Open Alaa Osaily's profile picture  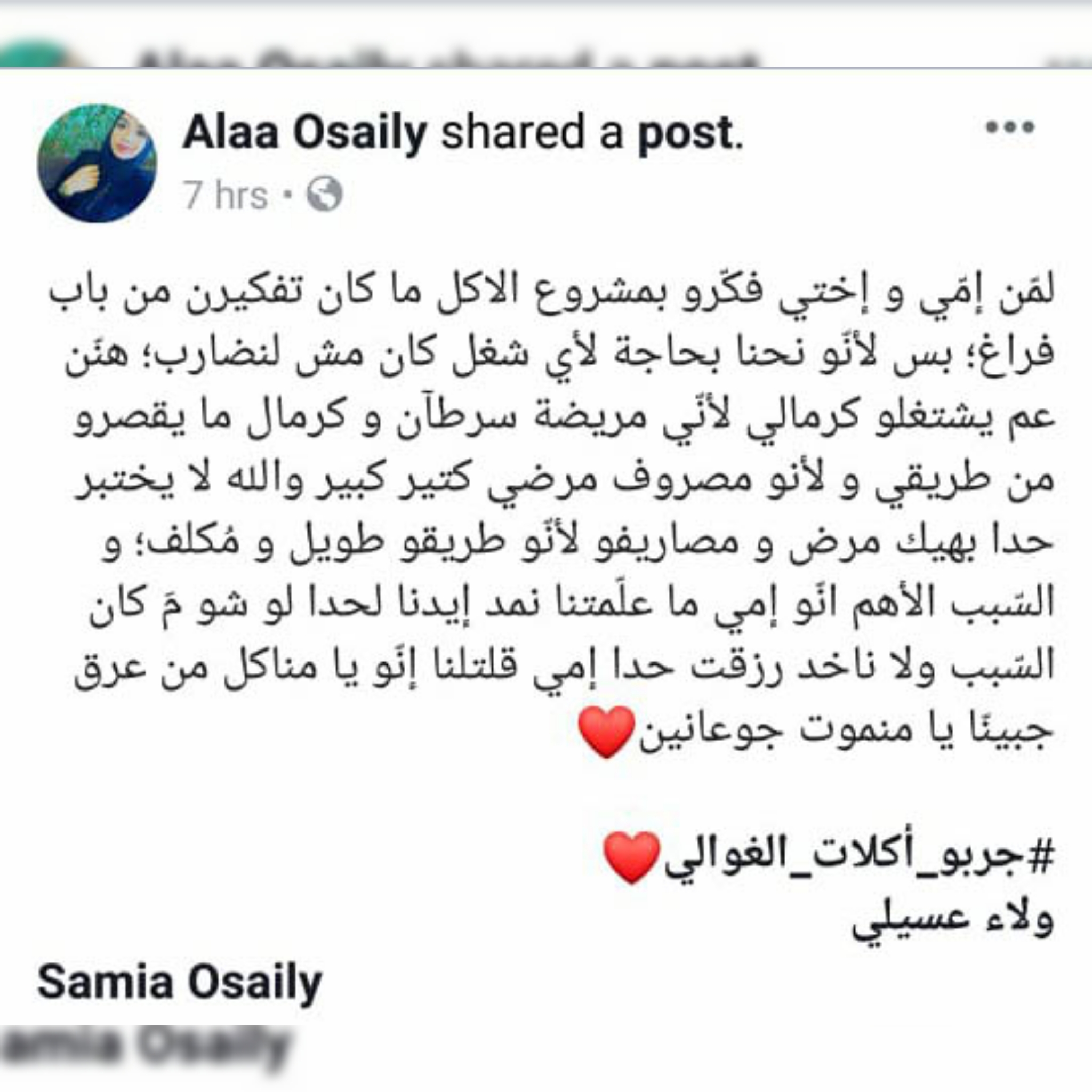point(97,163)
